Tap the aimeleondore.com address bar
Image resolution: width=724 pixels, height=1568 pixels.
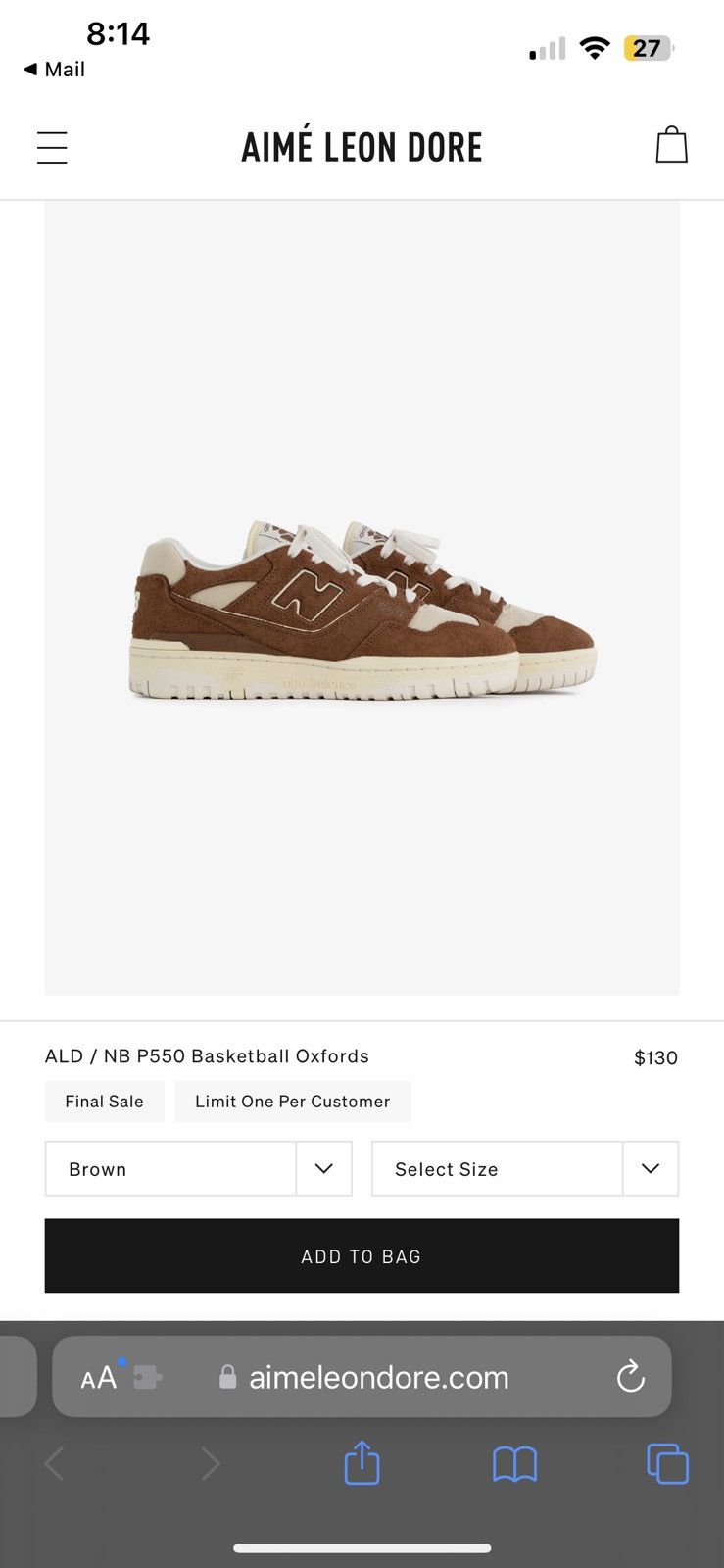tap(378, 1378)
